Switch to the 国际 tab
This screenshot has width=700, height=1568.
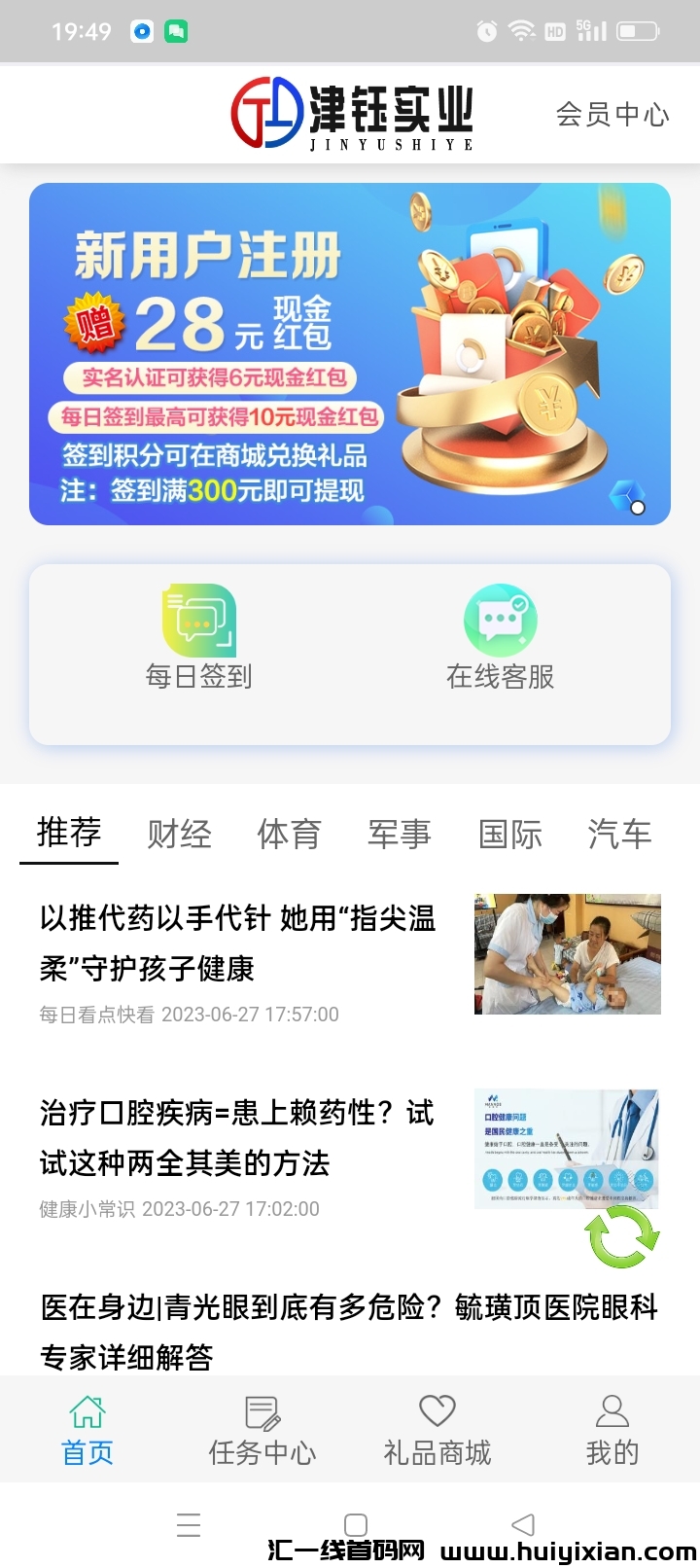coord(509,835)
